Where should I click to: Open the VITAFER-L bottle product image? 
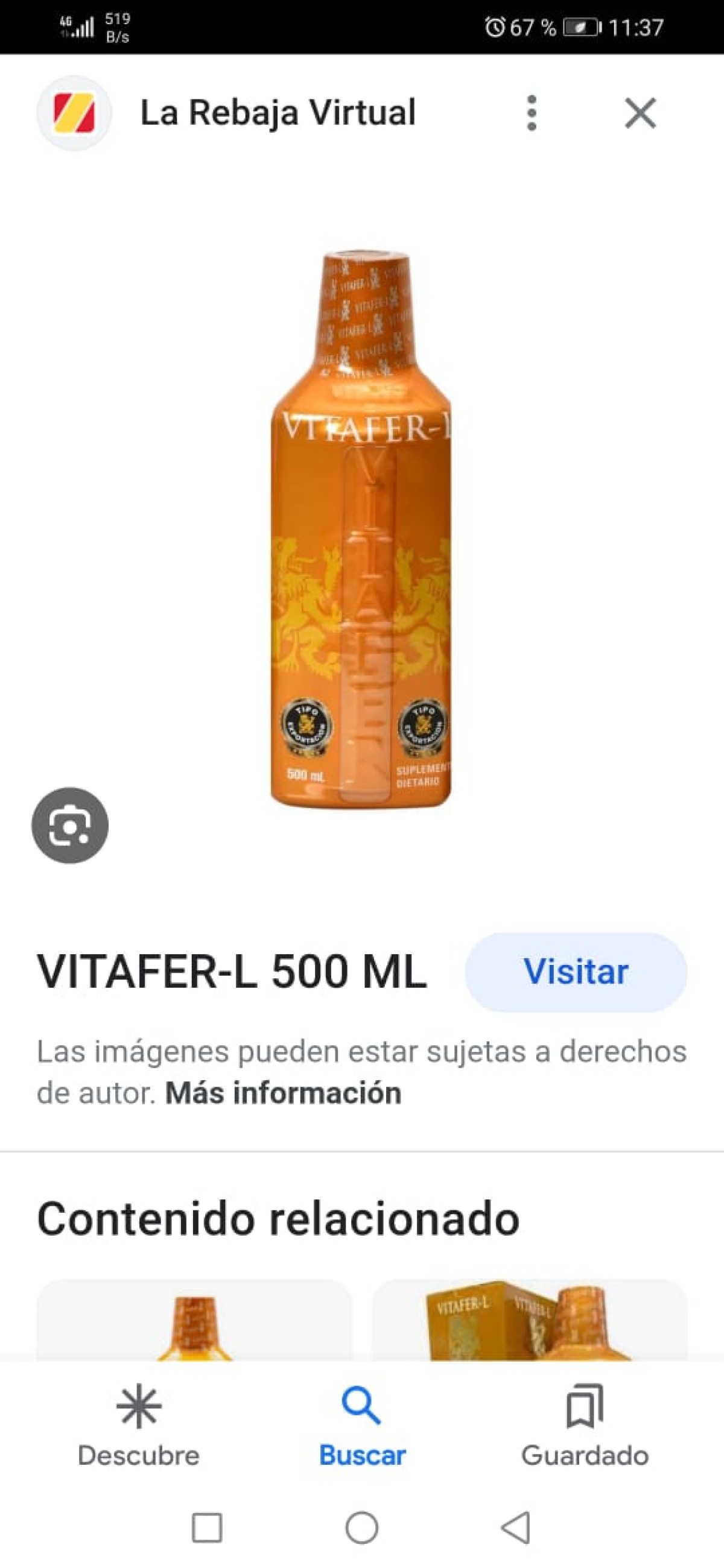361,530
